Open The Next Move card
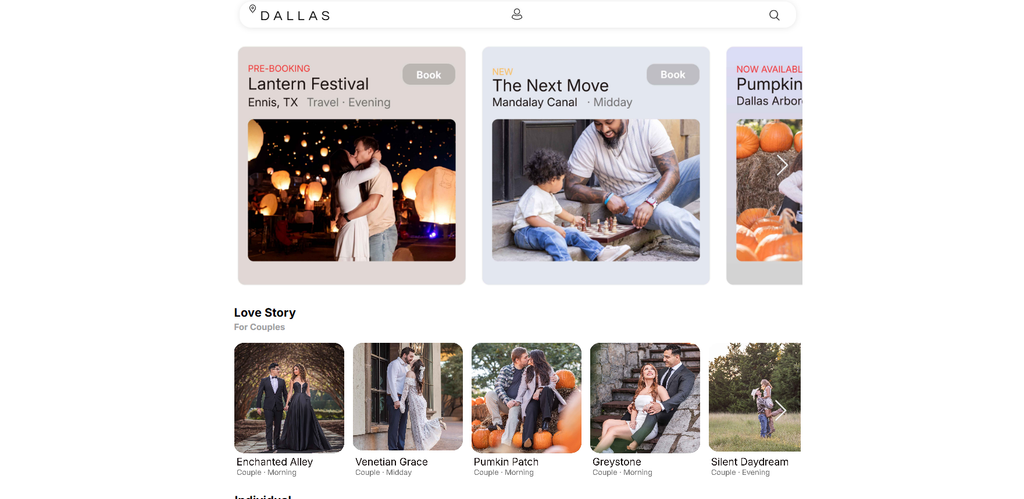Screen dimensions: 1024x499 596,165
